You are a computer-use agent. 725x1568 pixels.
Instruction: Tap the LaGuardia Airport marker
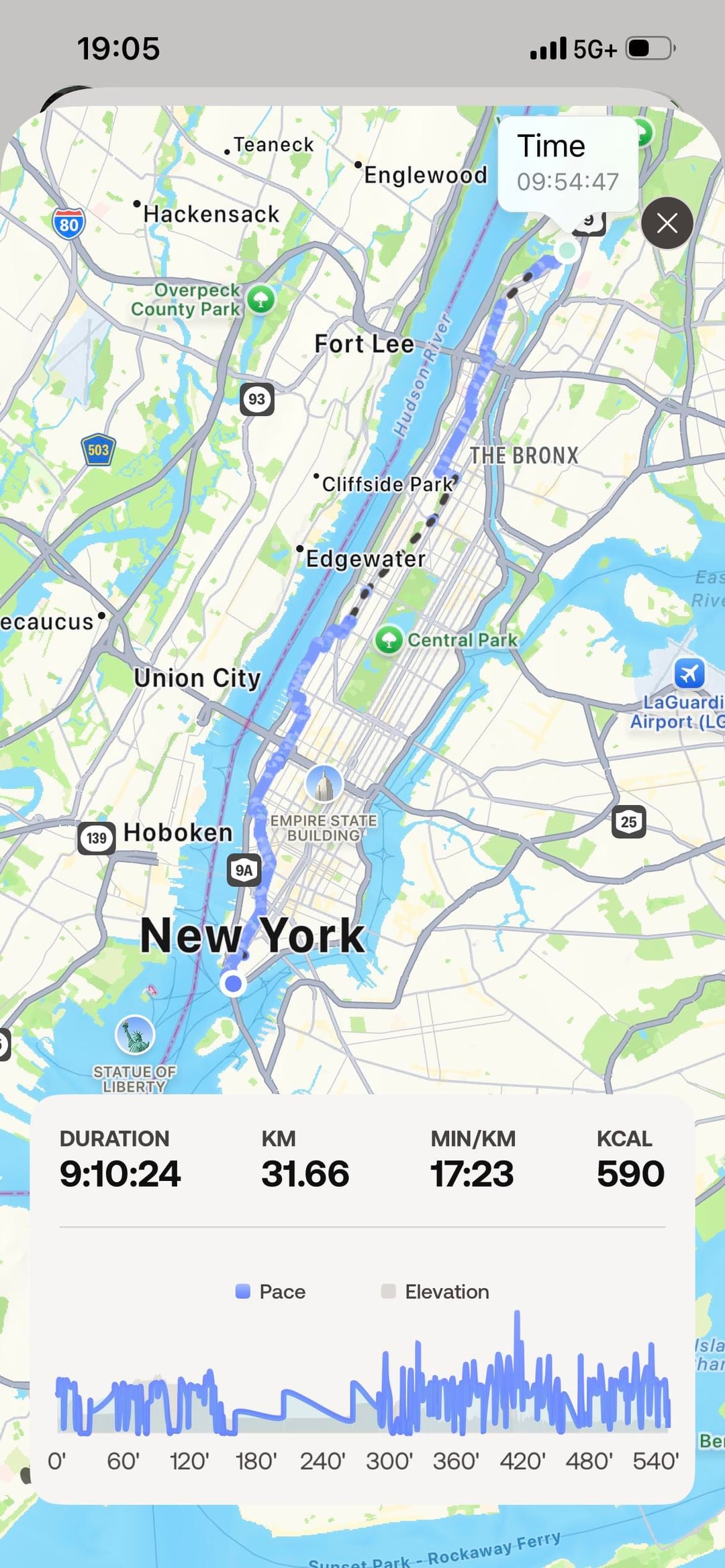(689, 672)
